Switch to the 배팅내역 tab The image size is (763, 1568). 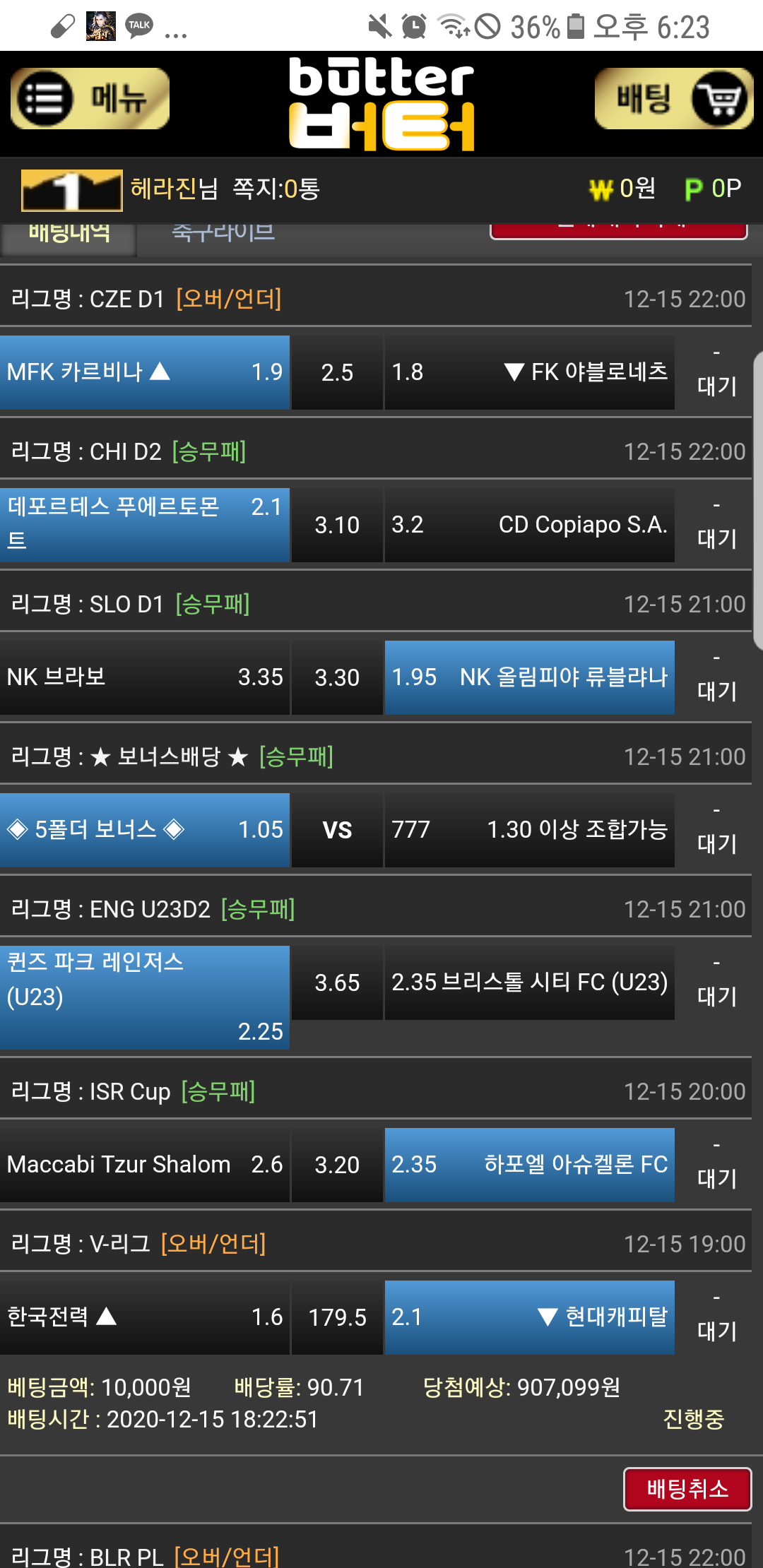click(69, 234)
